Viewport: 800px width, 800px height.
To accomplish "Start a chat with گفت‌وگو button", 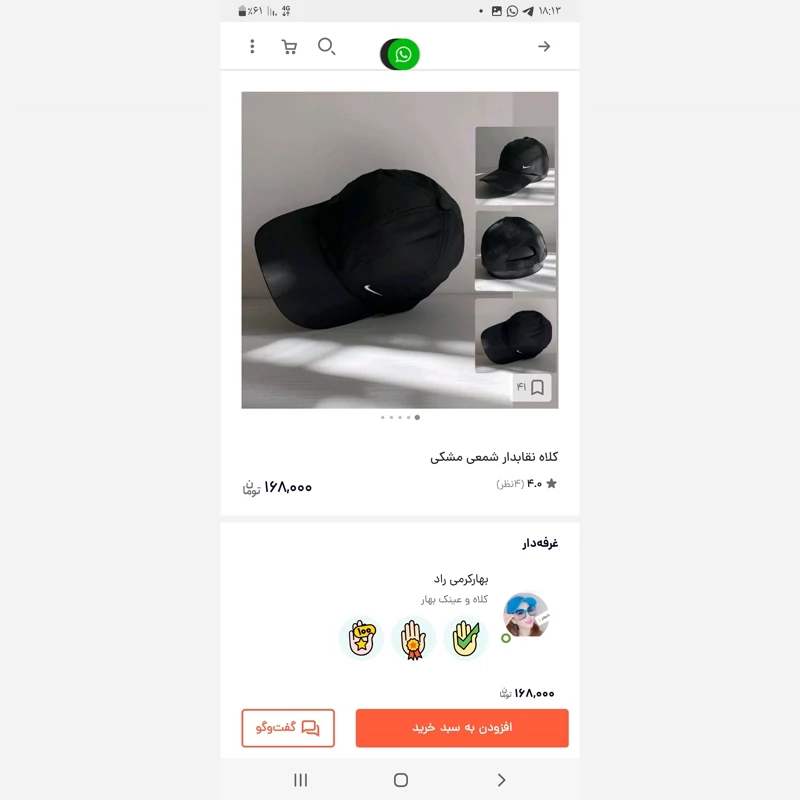I will point(288,728).
